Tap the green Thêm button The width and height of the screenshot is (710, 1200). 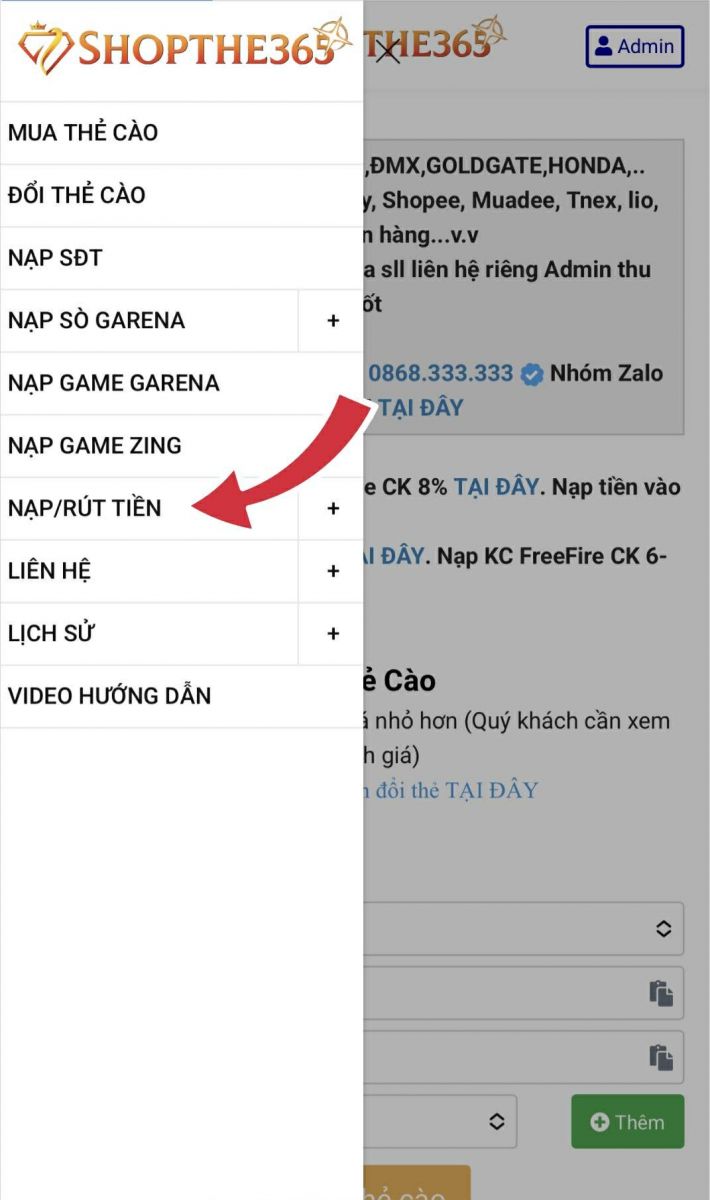(627, 1121)
